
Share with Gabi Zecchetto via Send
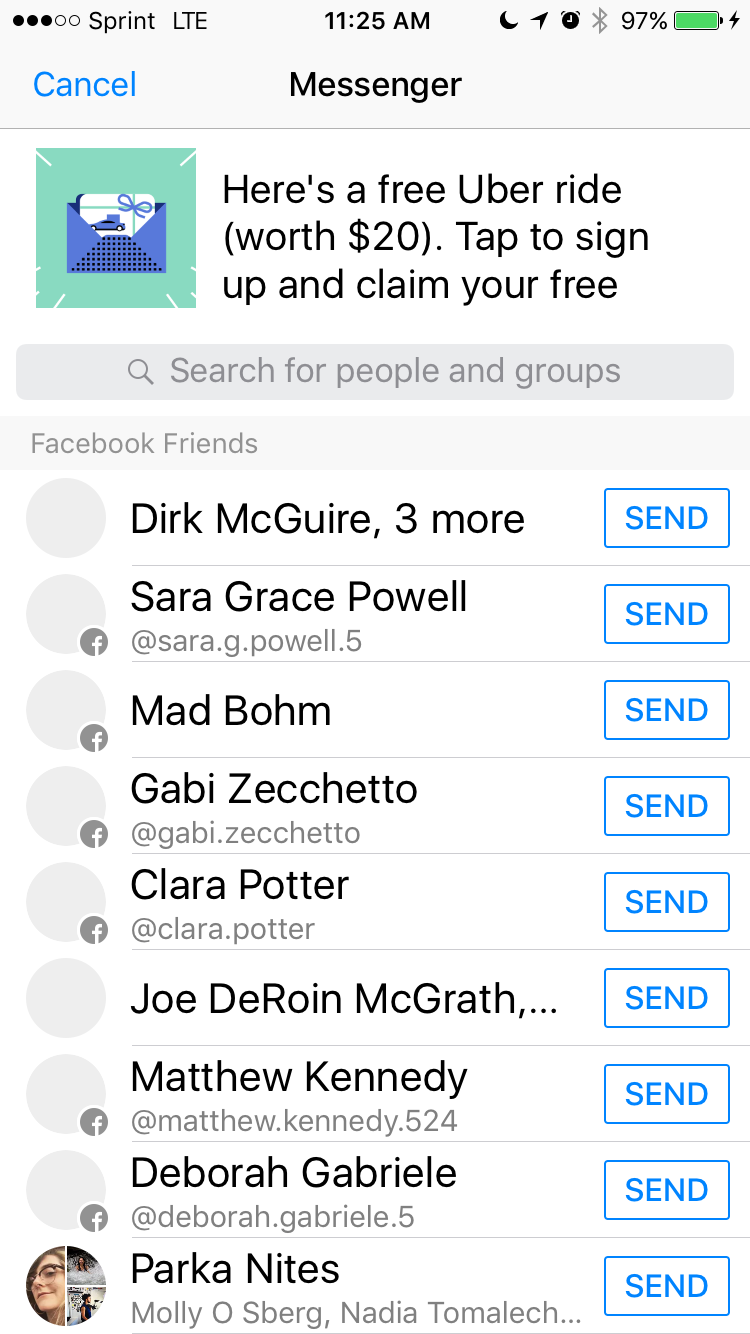coord(666,806)
